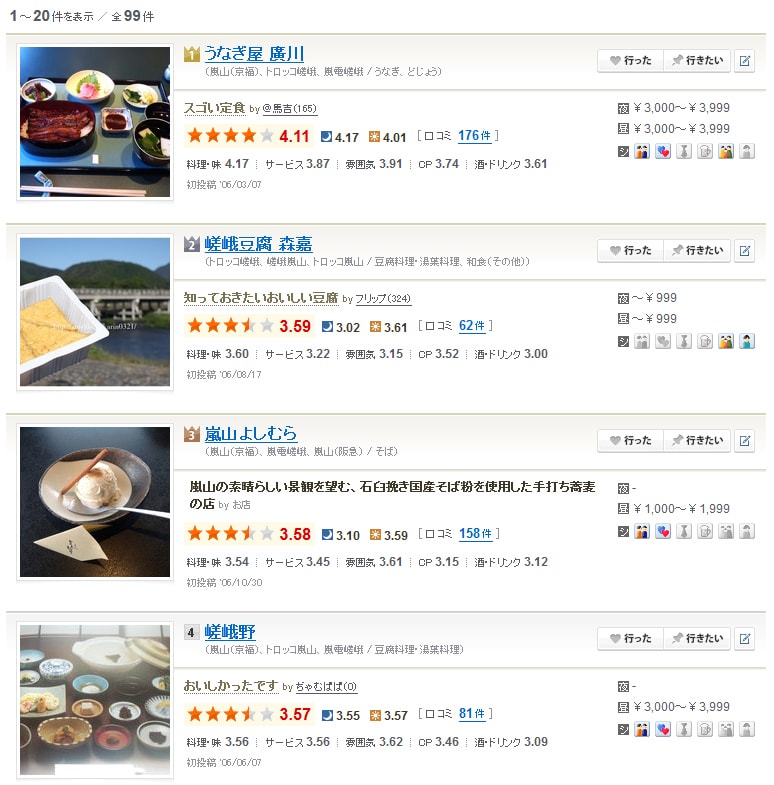774x785 pixels.
Task: Open the うなぎ屋 廣川 food photo
Action: [95, 121]
